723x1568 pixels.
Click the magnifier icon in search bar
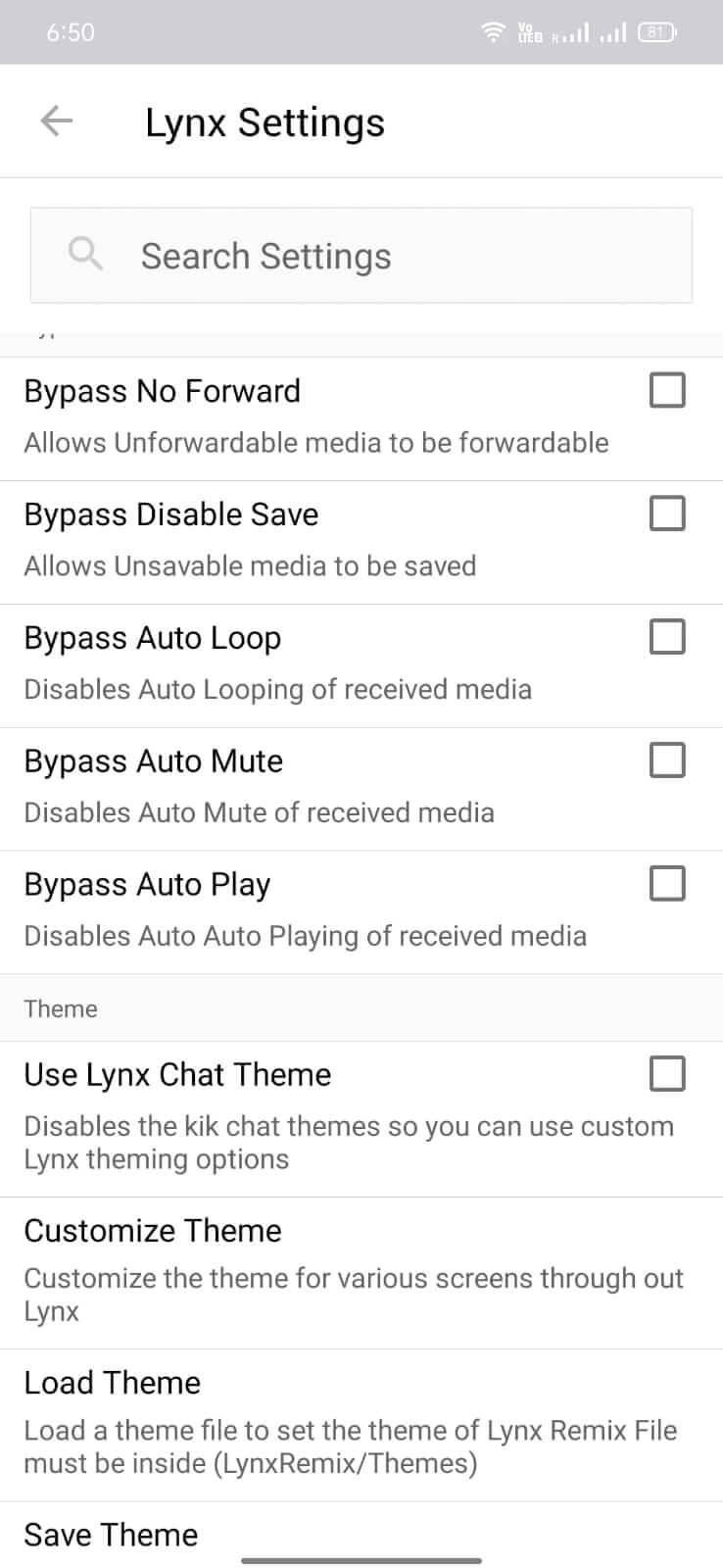(x=84, y=255)
